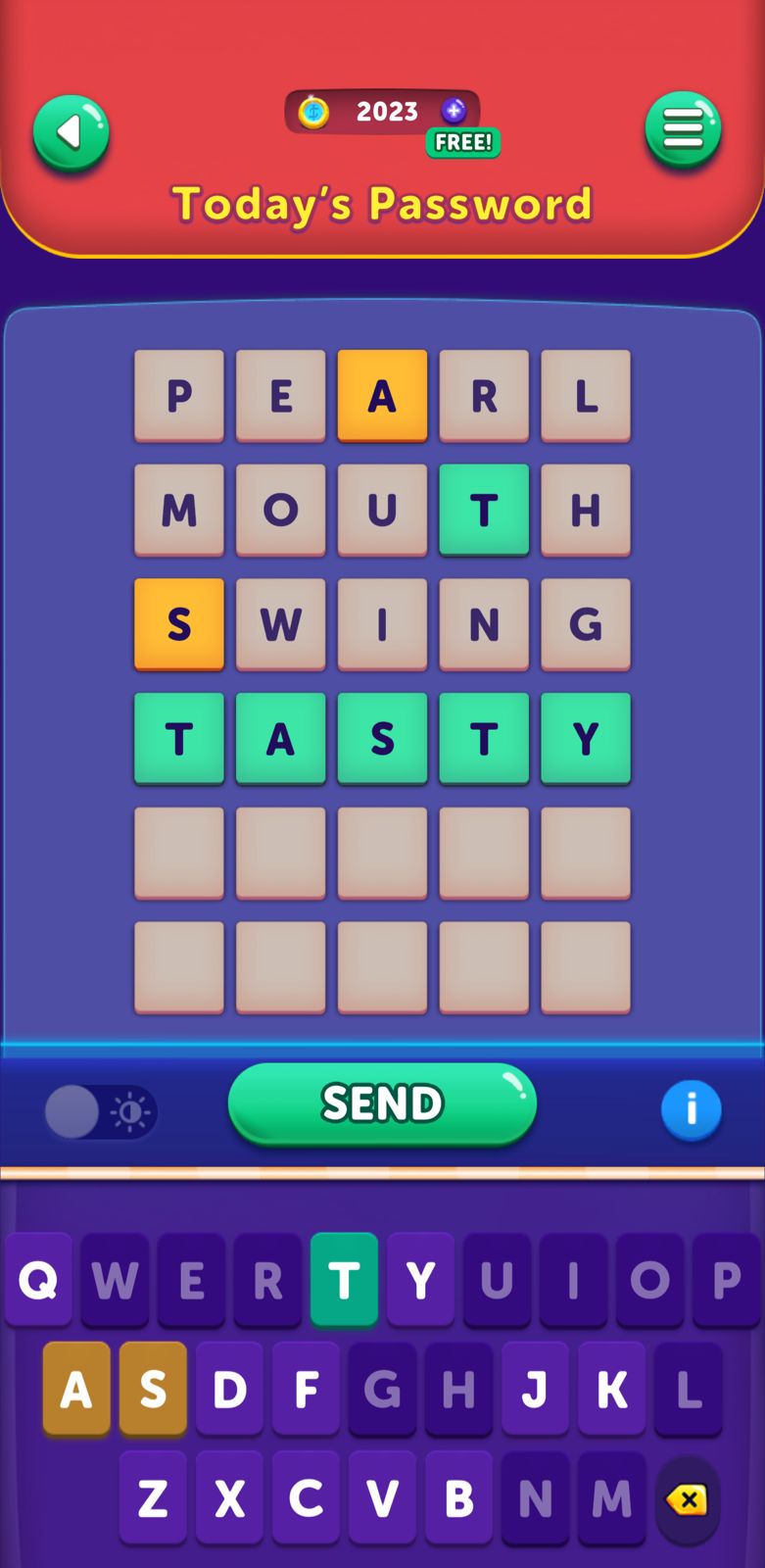The image size is (765, 1568).
Task: Type the letter Q key
Action: (x=38, y=1279)
